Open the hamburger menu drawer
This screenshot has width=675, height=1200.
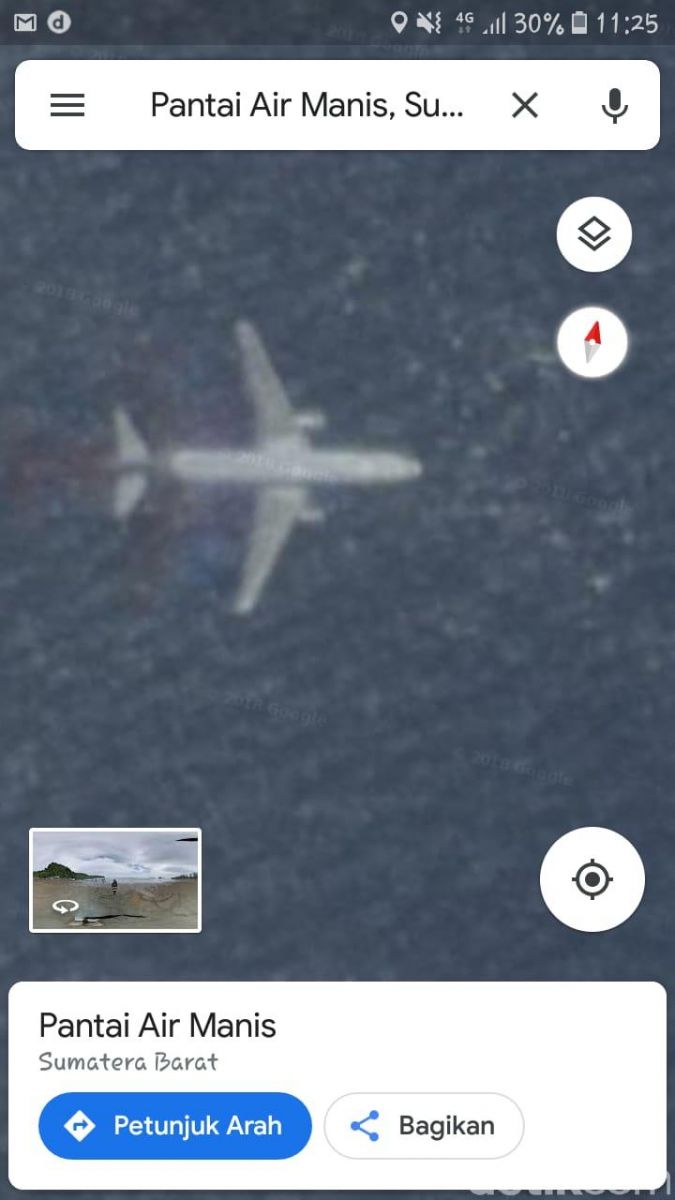[67, 105]
